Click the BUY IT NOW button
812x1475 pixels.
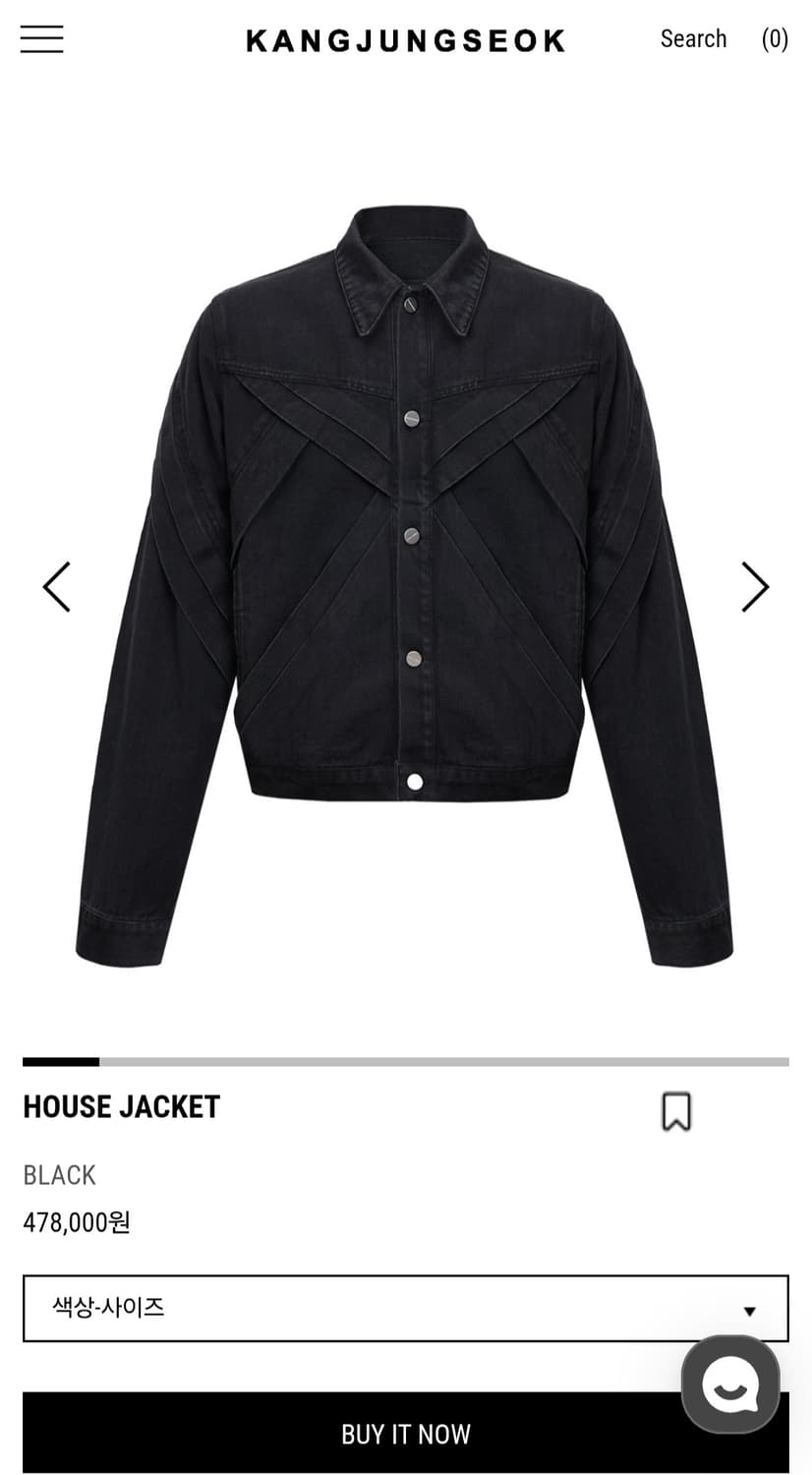click(406, 1433)
